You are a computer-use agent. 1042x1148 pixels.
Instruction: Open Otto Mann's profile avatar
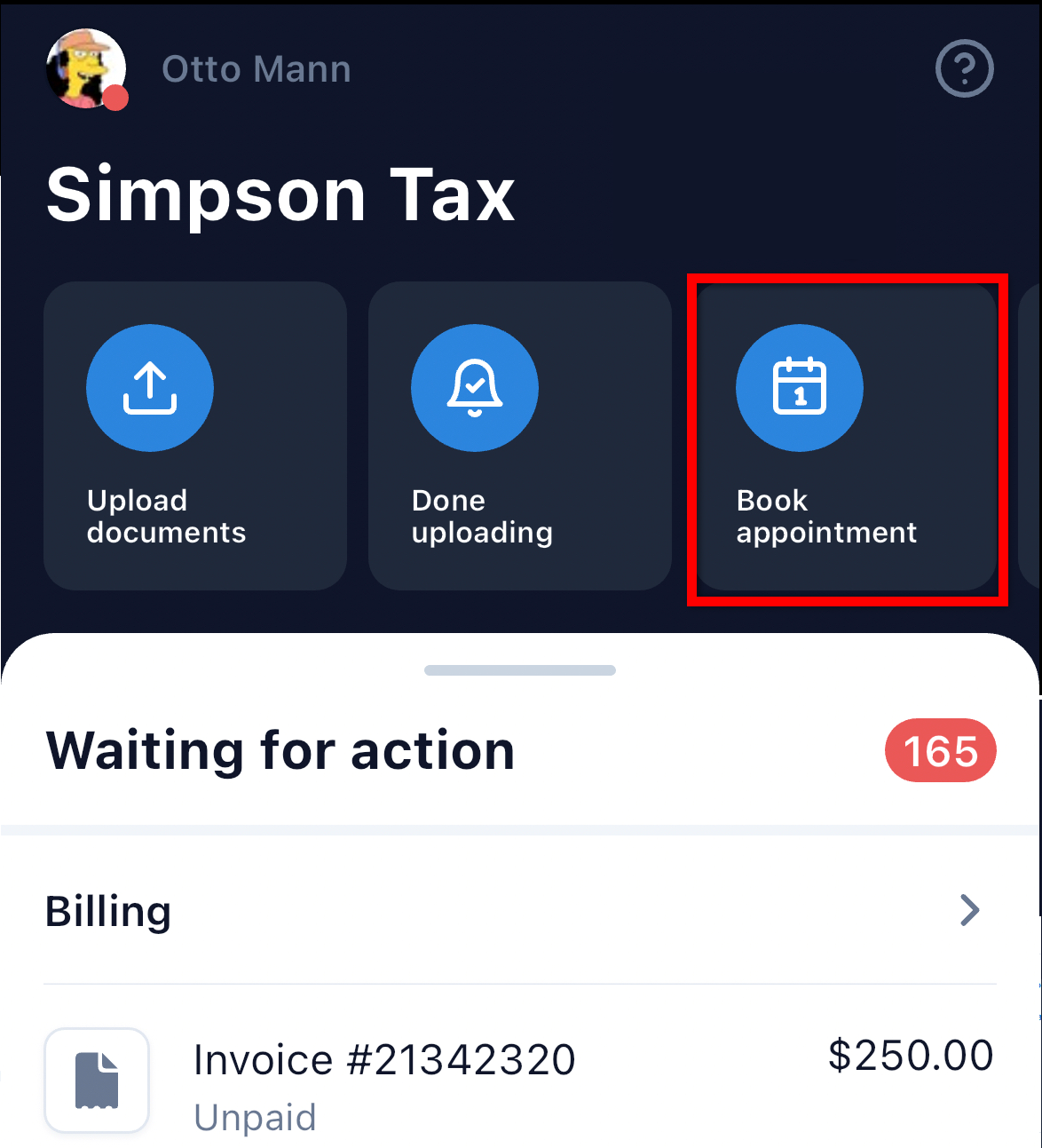[86, 69]
